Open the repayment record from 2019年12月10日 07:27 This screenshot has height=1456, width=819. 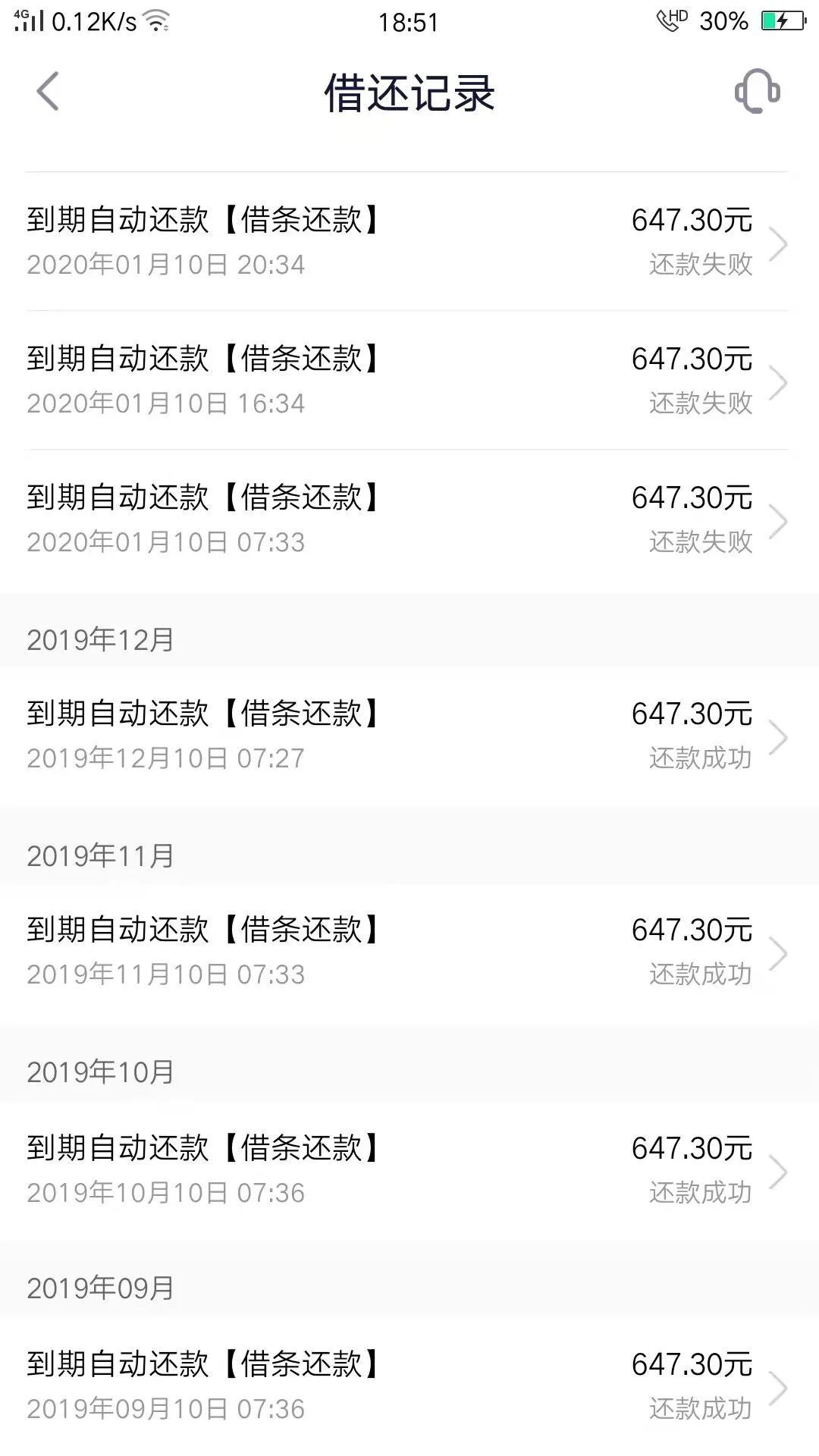[409, 736]
